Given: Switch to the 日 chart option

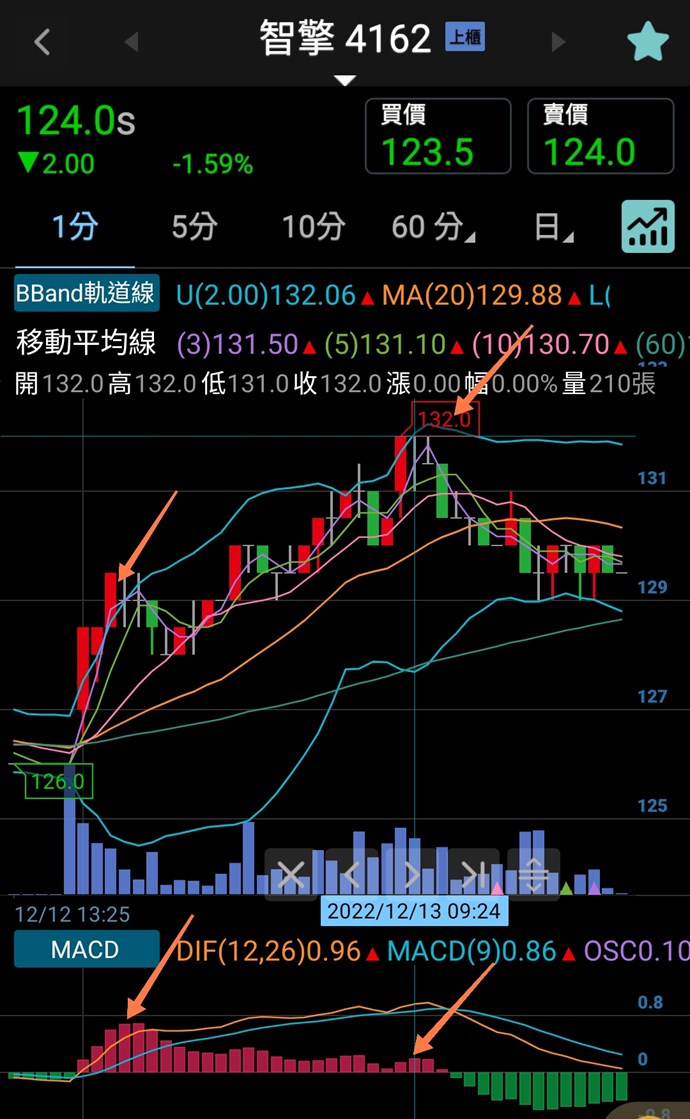Looking at the screenshot, I should pos(553,227).
